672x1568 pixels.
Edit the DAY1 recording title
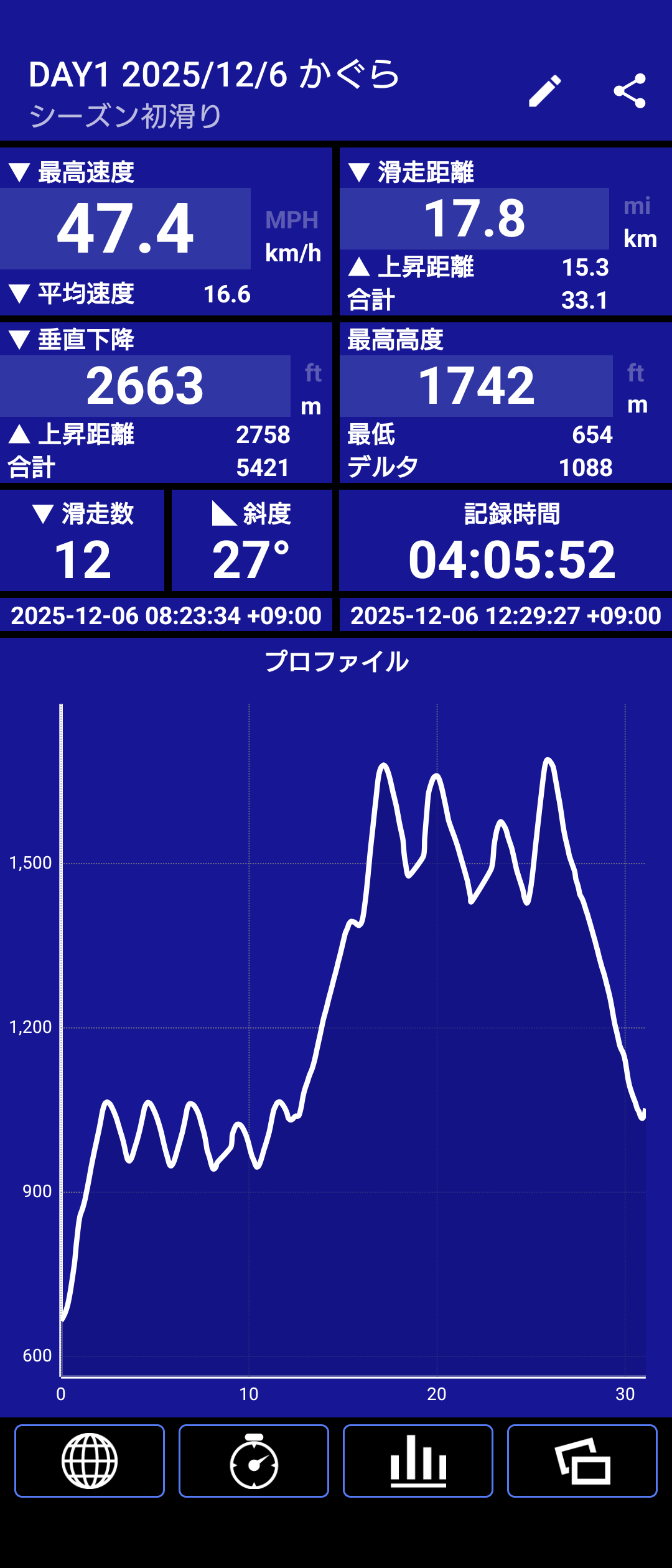click(x=545, y=91)
